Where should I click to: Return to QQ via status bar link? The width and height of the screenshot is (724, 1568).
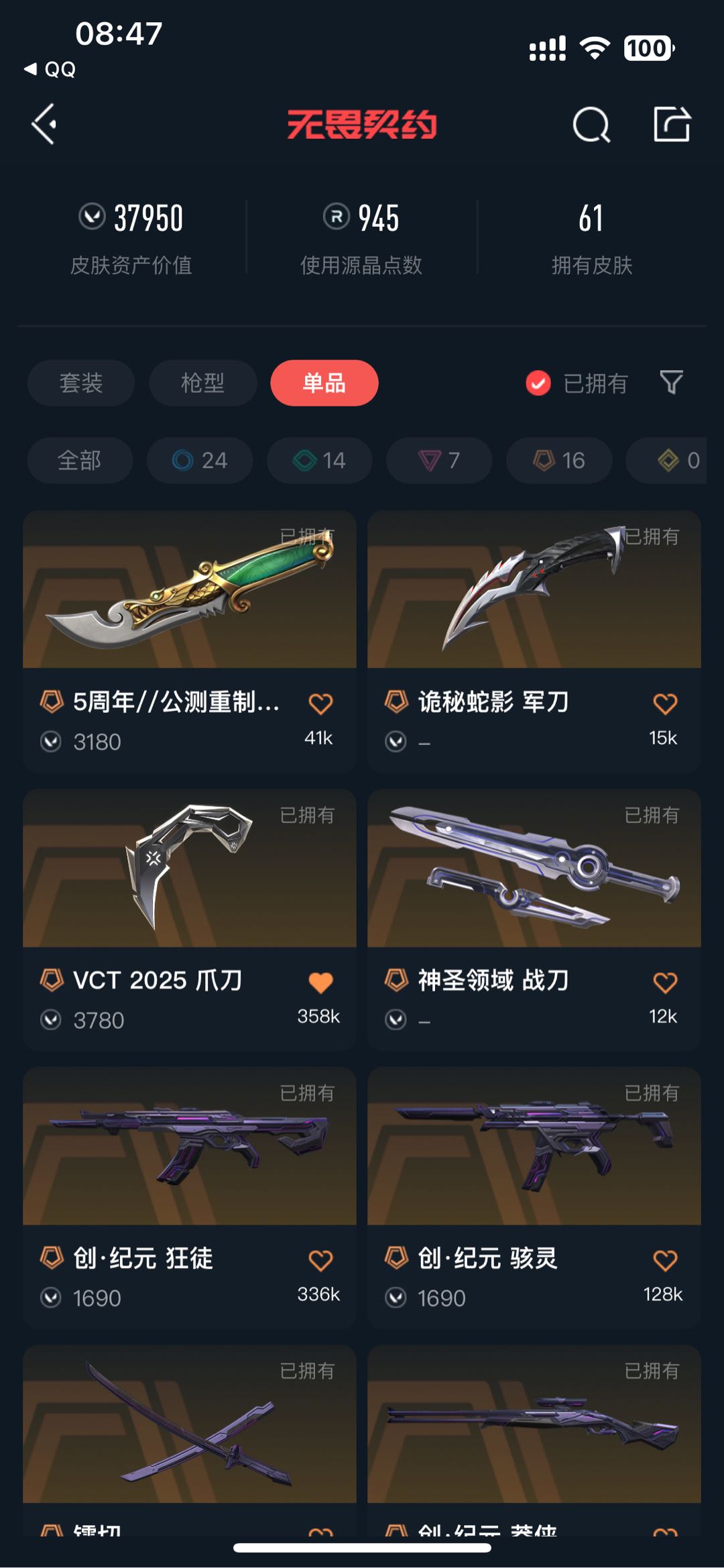[51, 69]
